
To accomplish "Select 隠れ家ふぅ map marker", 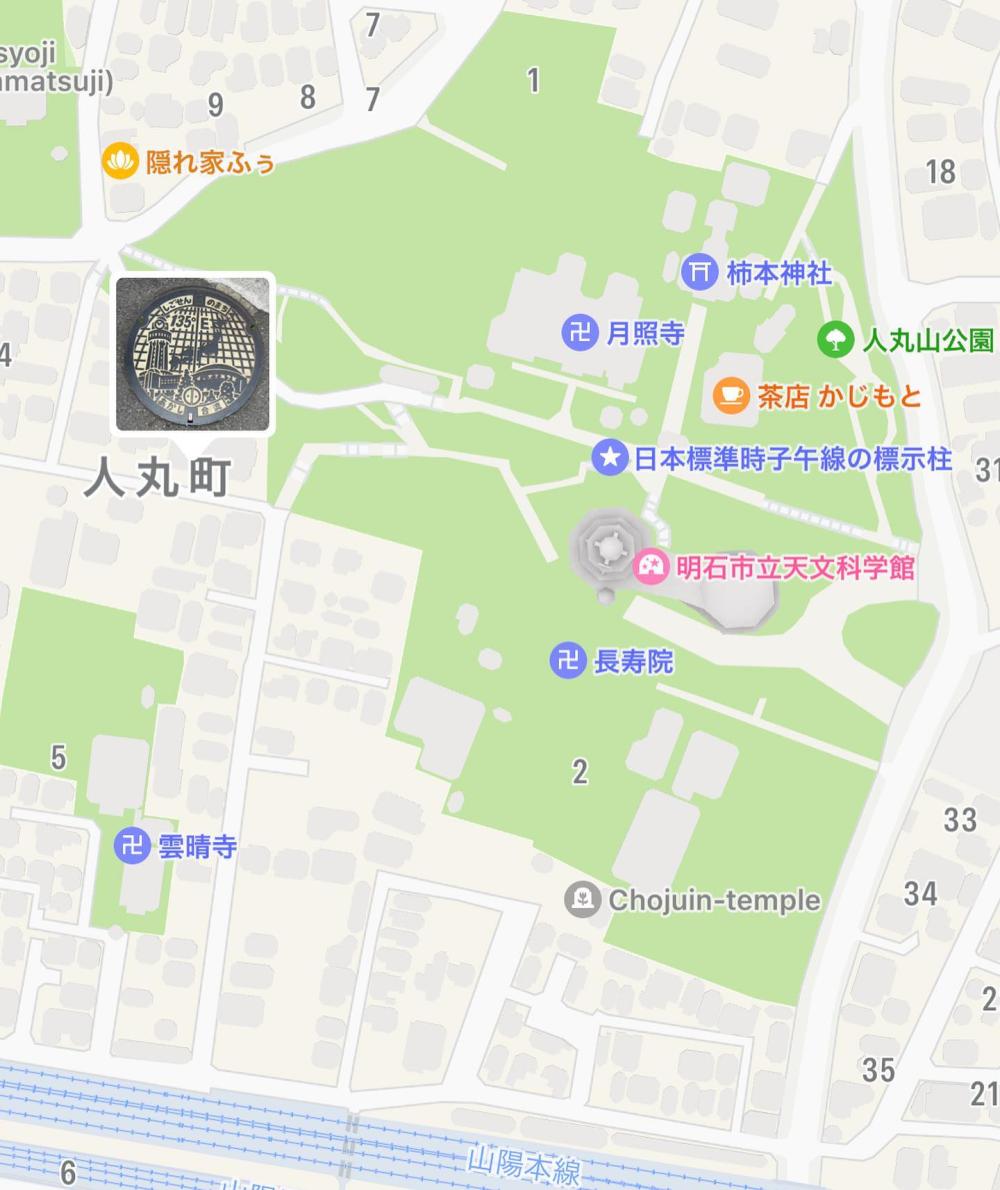I will click(119, 161).
